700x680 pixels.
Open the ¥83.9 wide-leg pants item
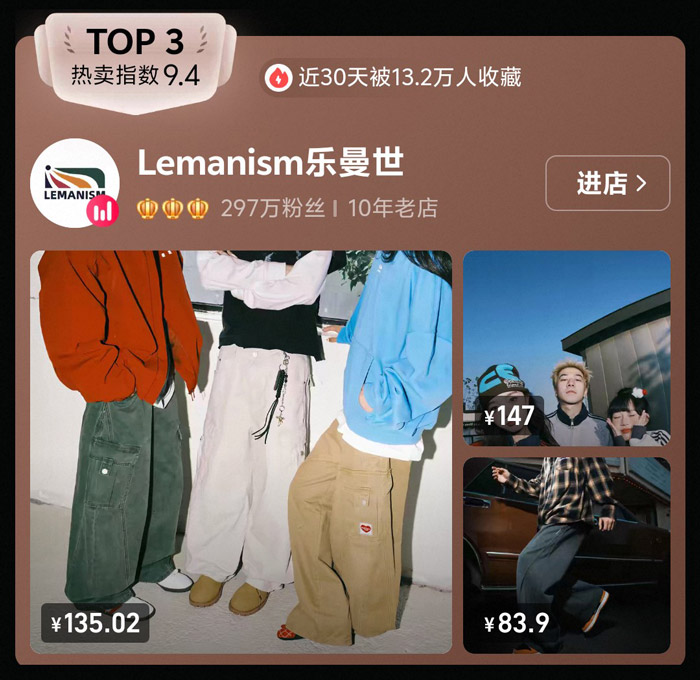coord(566,555)
